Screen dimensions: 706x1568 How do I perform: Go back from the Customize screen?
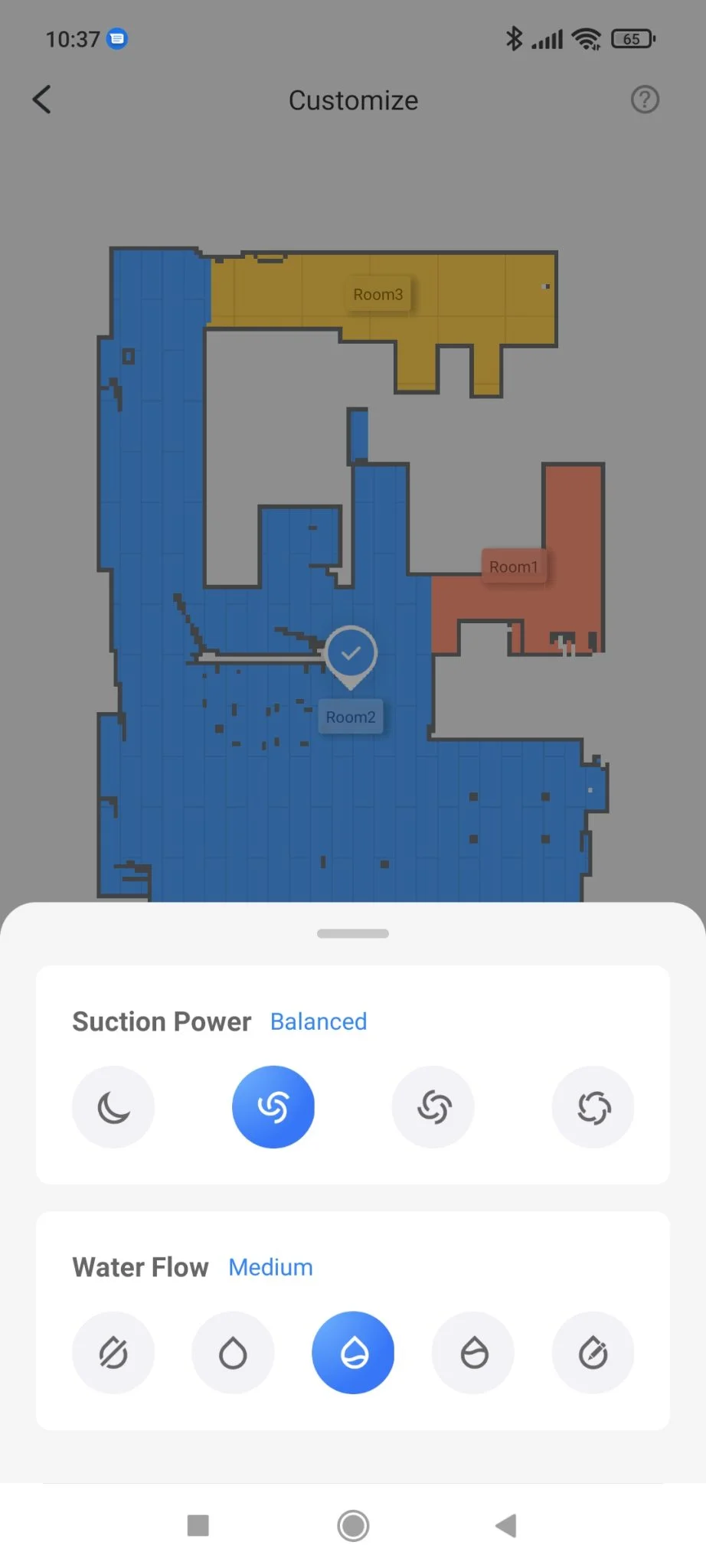click(43, 100)
